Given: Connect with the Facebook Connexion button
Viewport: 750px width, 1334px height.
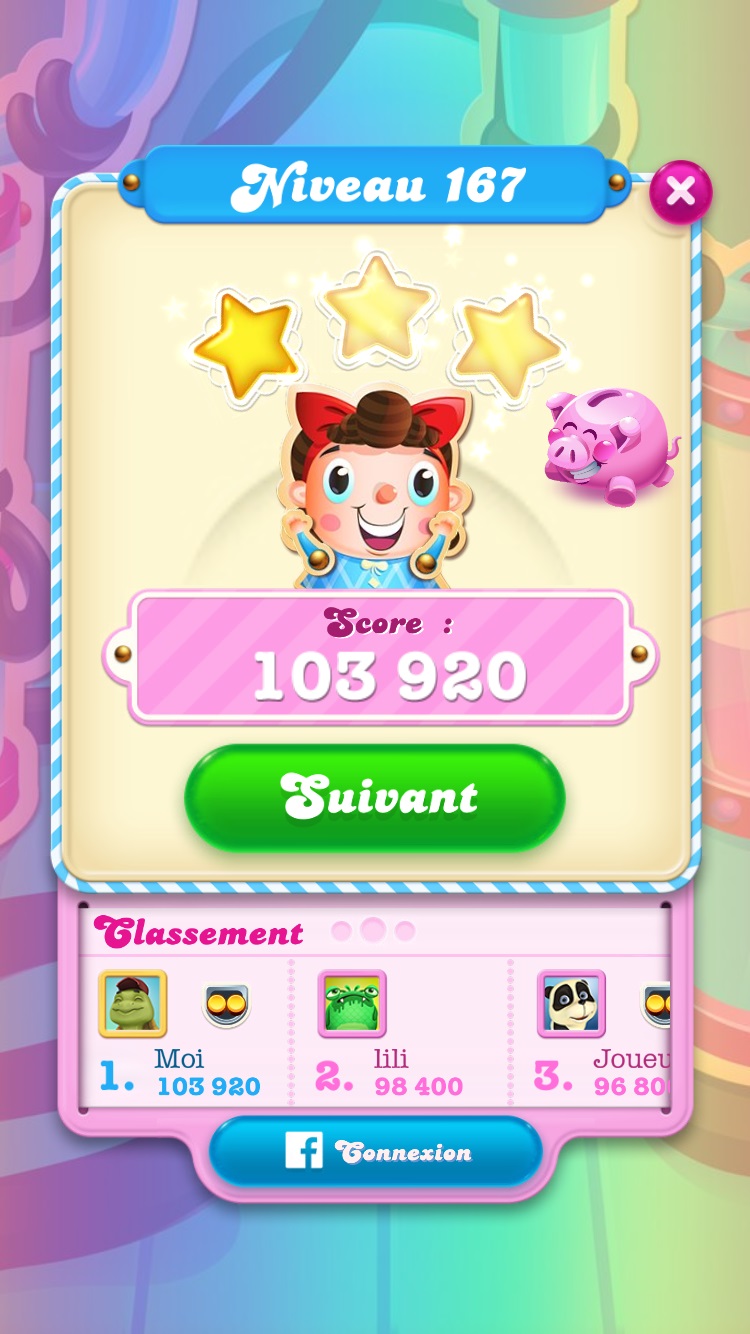Looking at the screenshot, I should tap(375, 1152).
